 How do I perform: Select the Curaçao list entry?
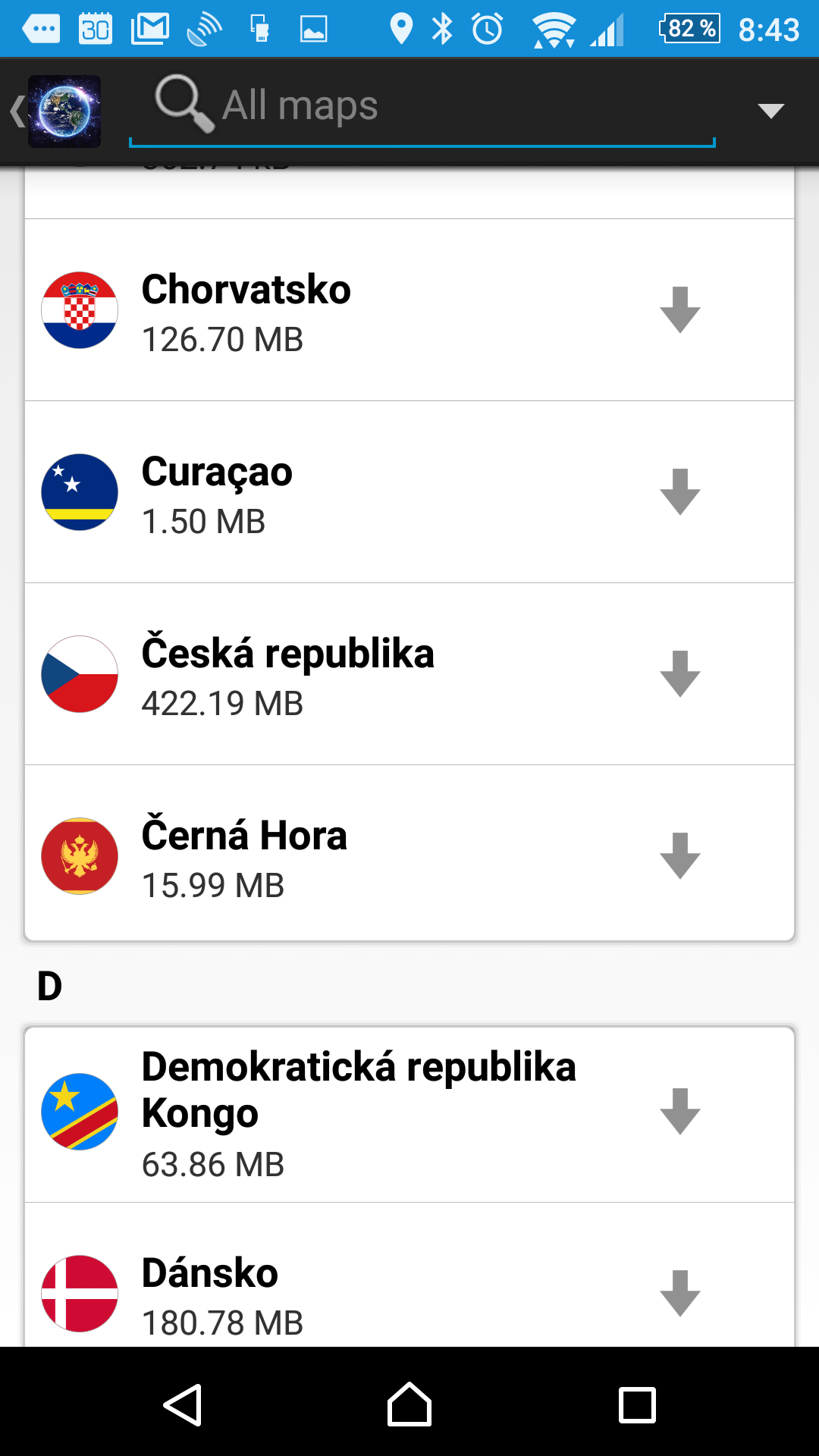point(409,492)
